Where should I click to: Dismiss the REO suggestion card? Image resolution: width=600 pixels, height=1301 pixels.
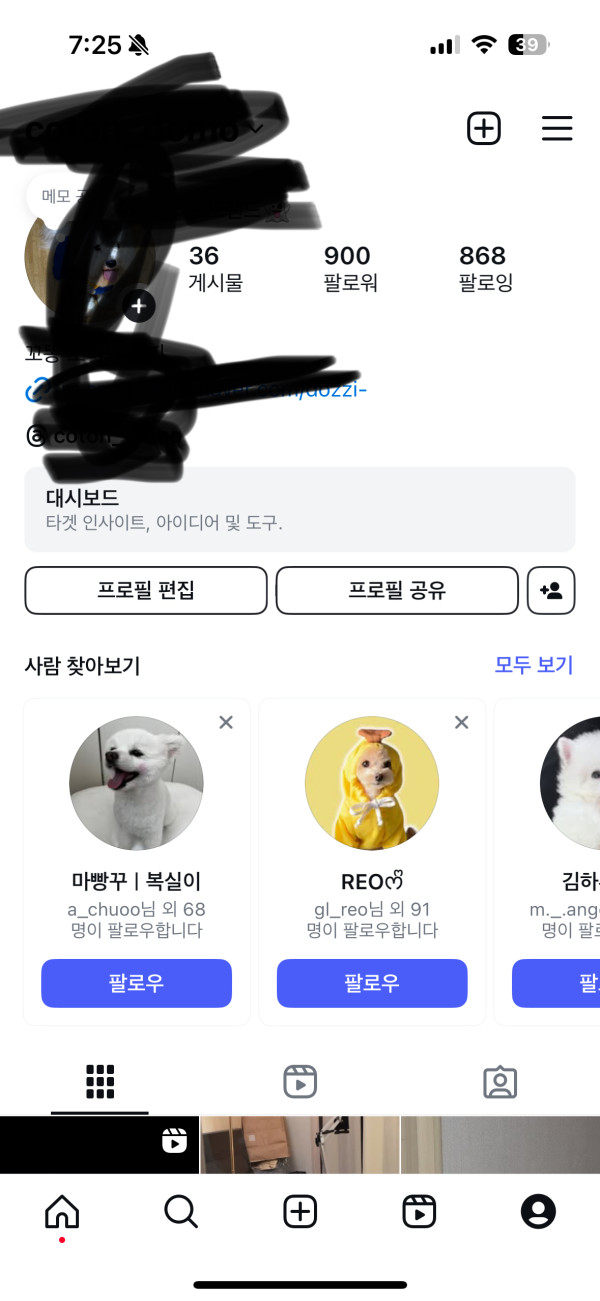[461, 722]
